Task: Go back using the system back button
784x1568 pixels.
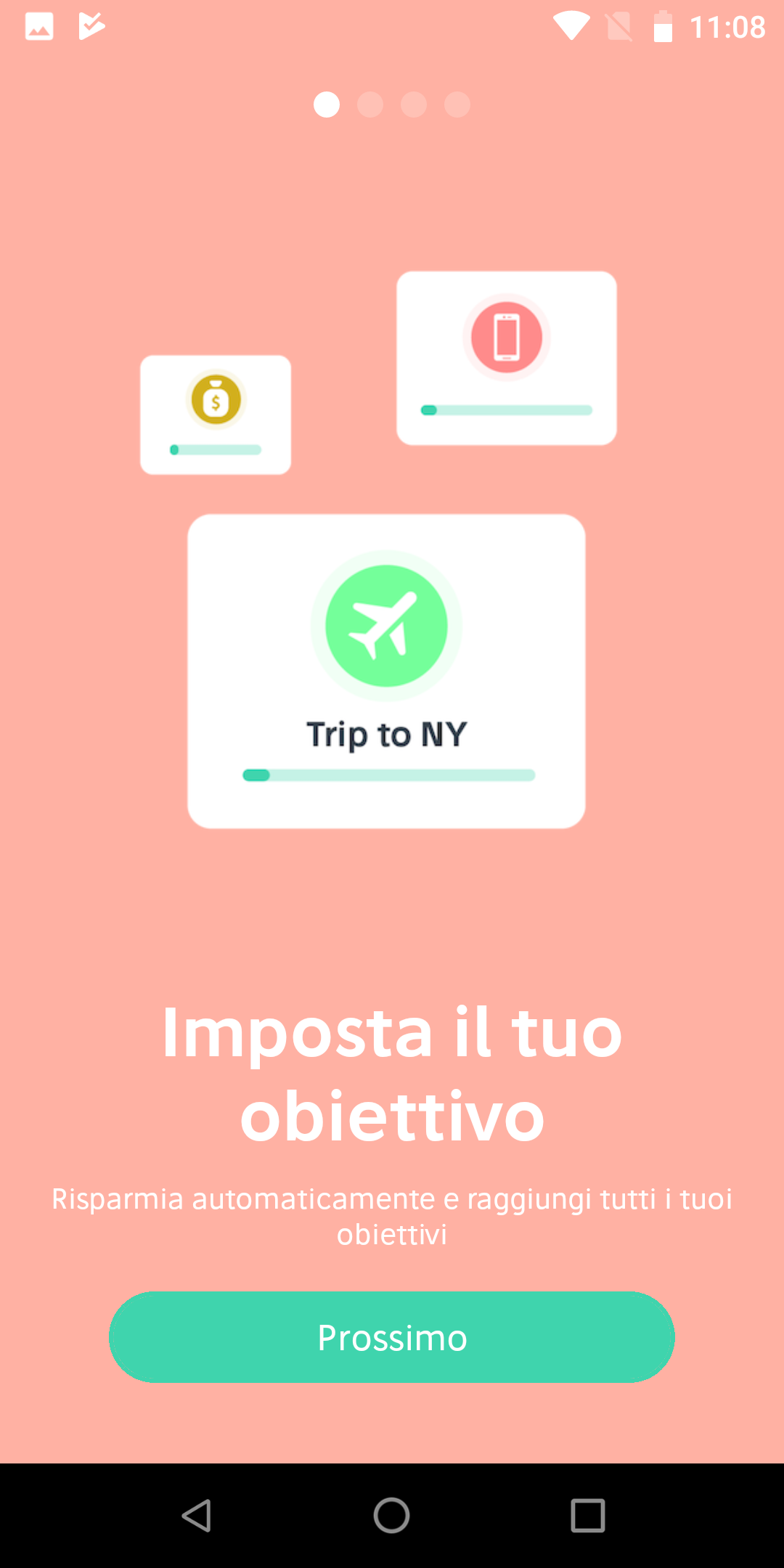Action: pyautogui.click(x=196, y=1516)
